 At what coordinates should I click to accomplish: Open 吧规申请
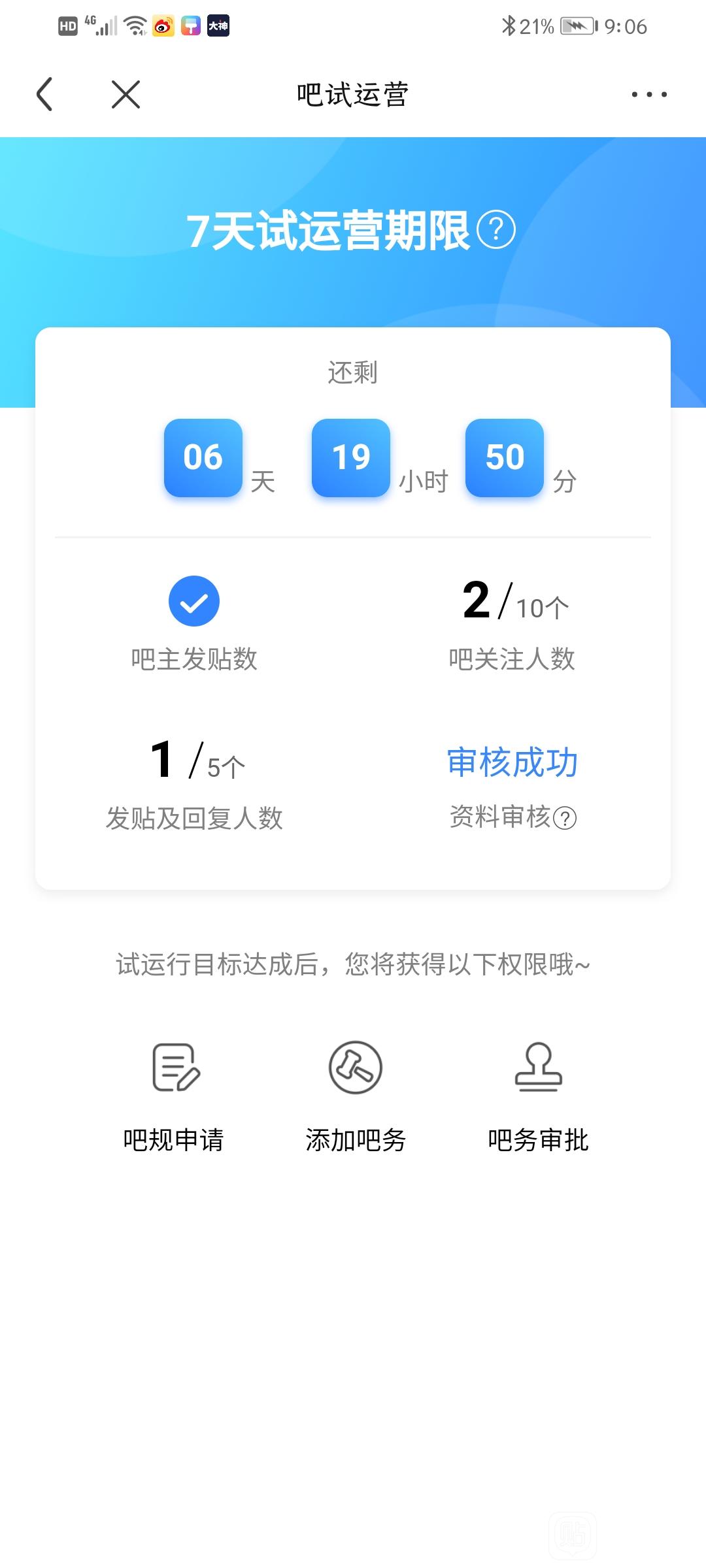coord(174,1098)
